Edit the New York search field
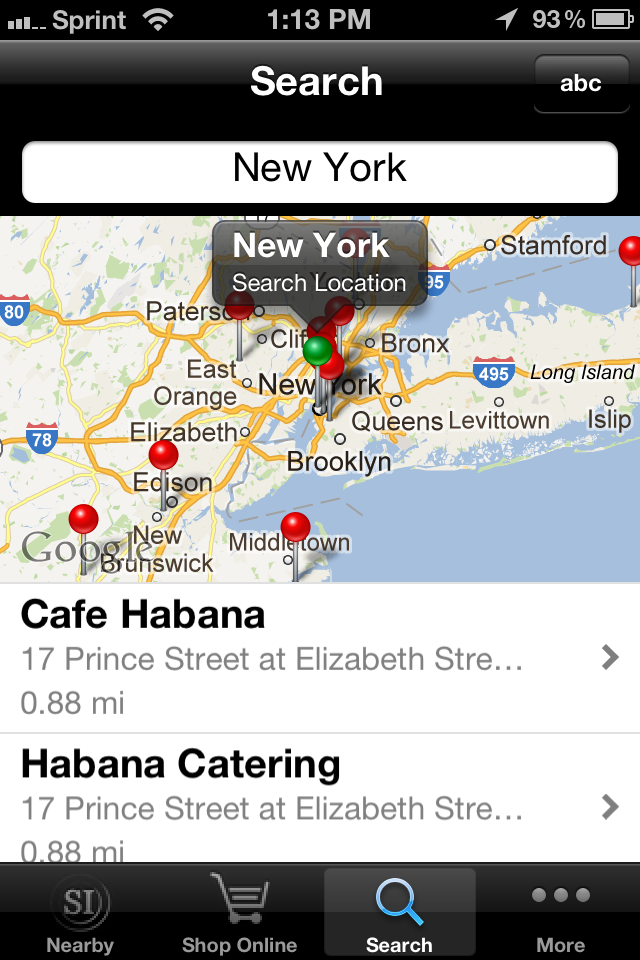This screenshot has height=960, width=640. pyautogui.click(x=320, y=170)
